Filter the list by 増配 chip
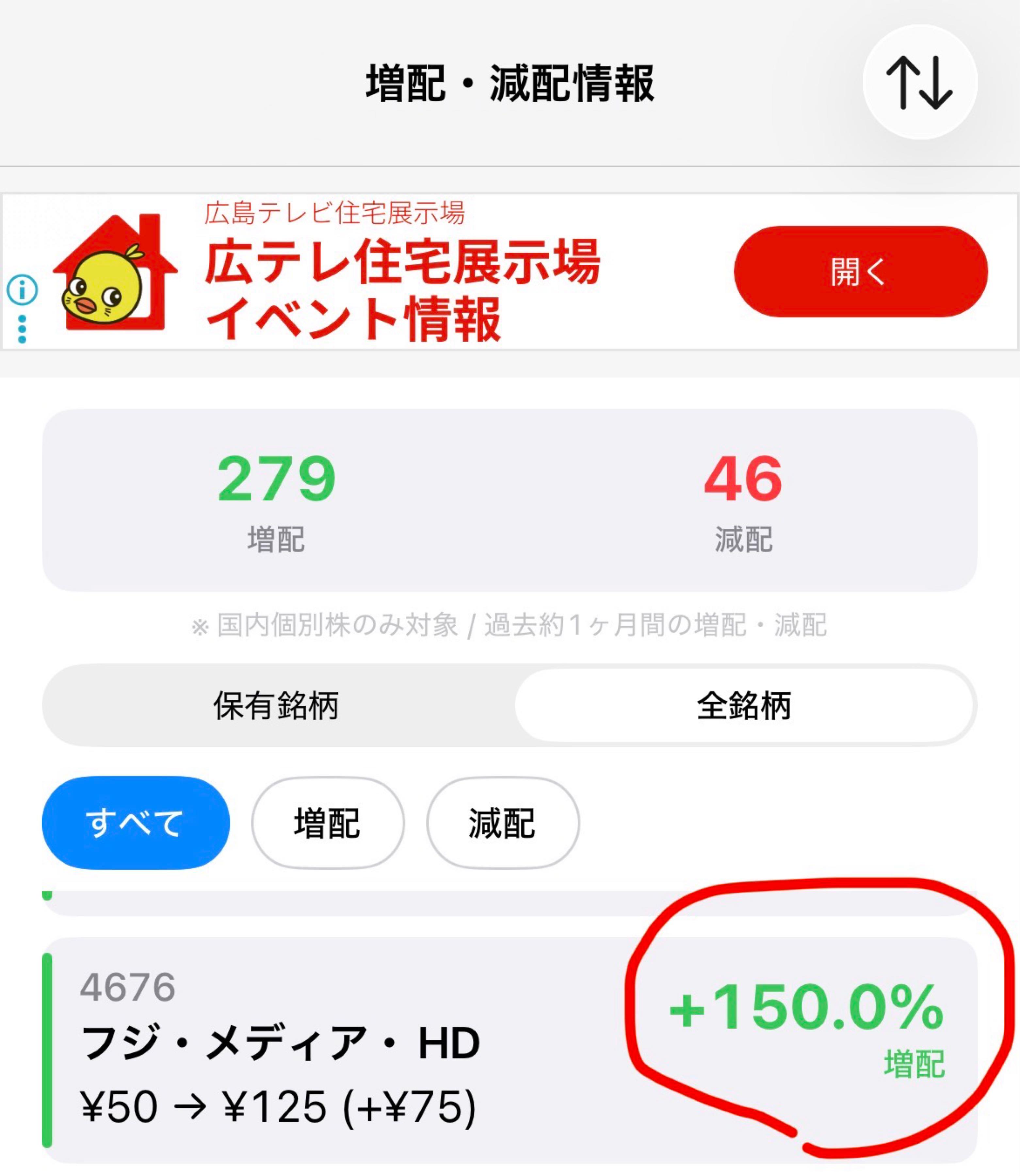Viewport: 1020px width, 1176px height. (x=327, y=823)
